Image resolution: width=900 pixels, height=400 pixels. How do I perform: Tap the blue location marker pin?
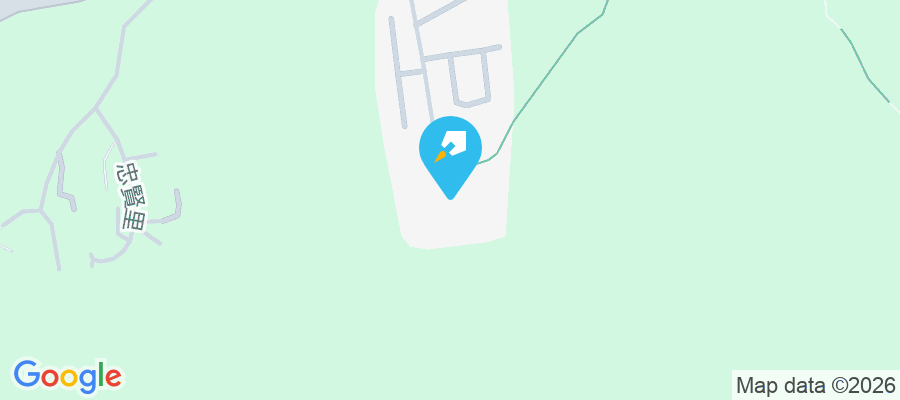(450, 153)
